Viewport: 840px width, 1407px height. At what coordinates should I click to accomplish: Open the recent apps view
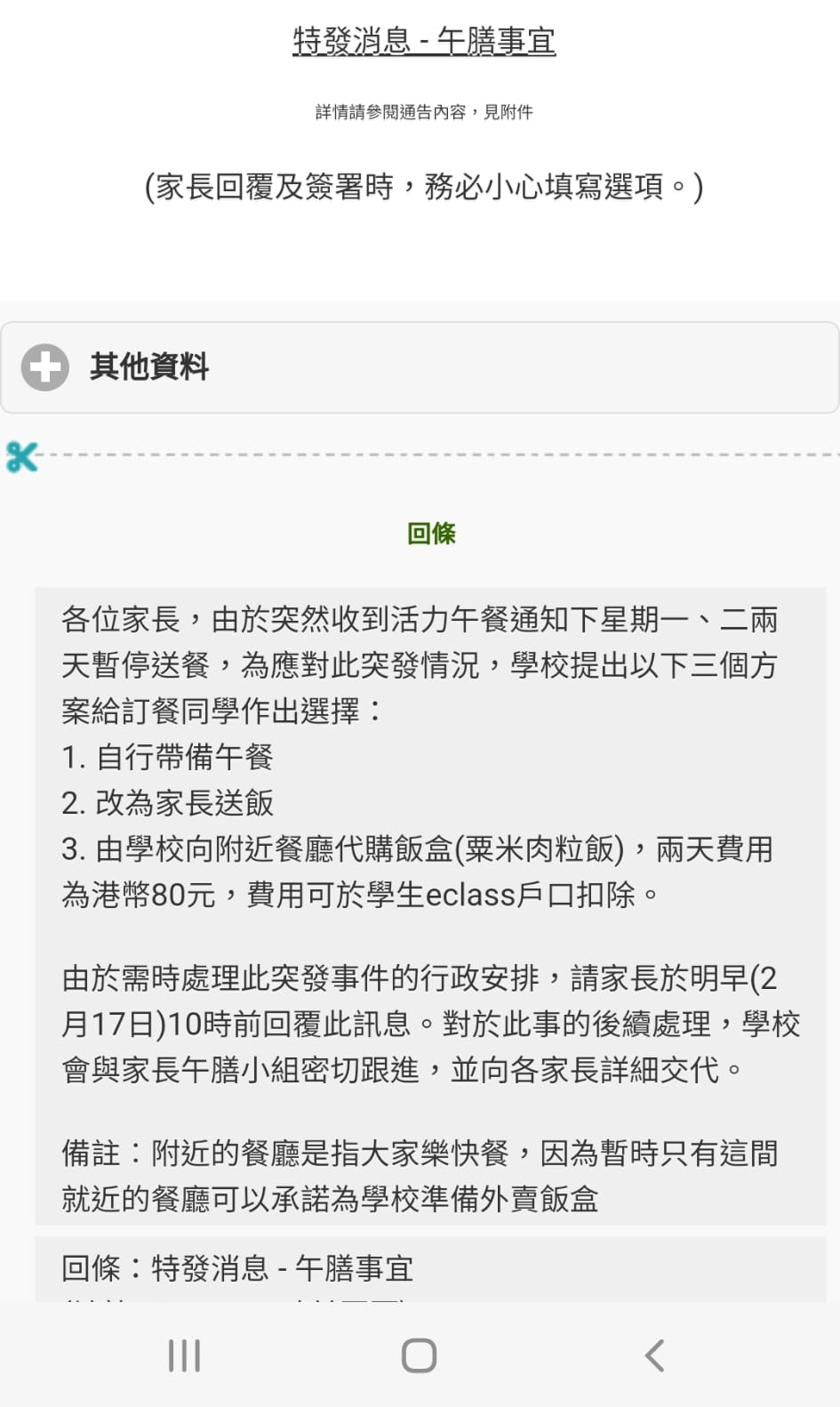tap(184, 1355)
